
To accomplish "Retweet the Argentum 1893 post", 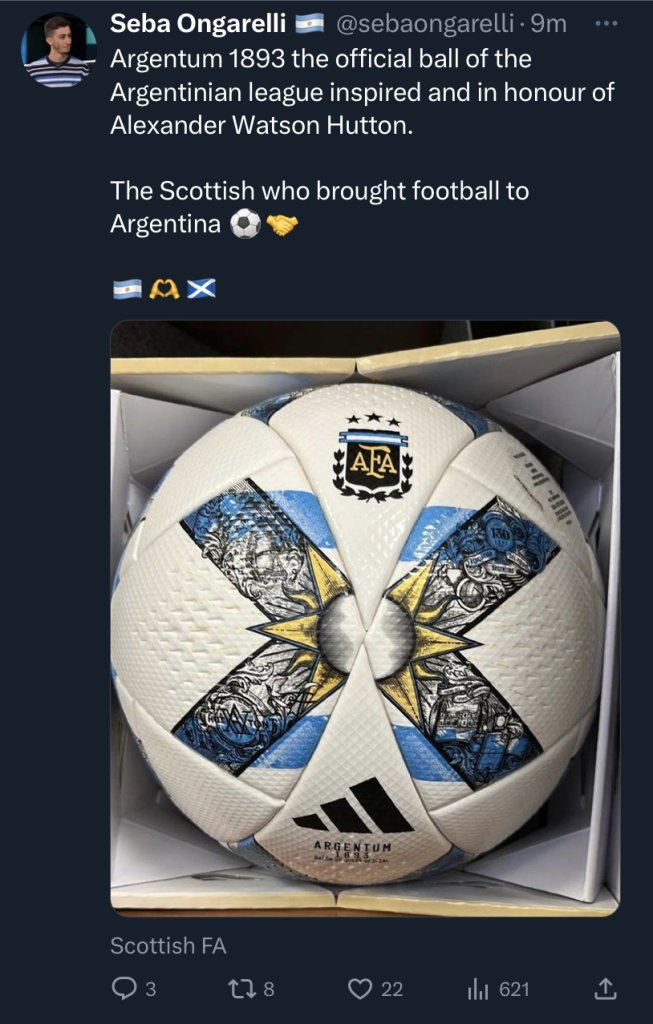I will pos(243,989).
